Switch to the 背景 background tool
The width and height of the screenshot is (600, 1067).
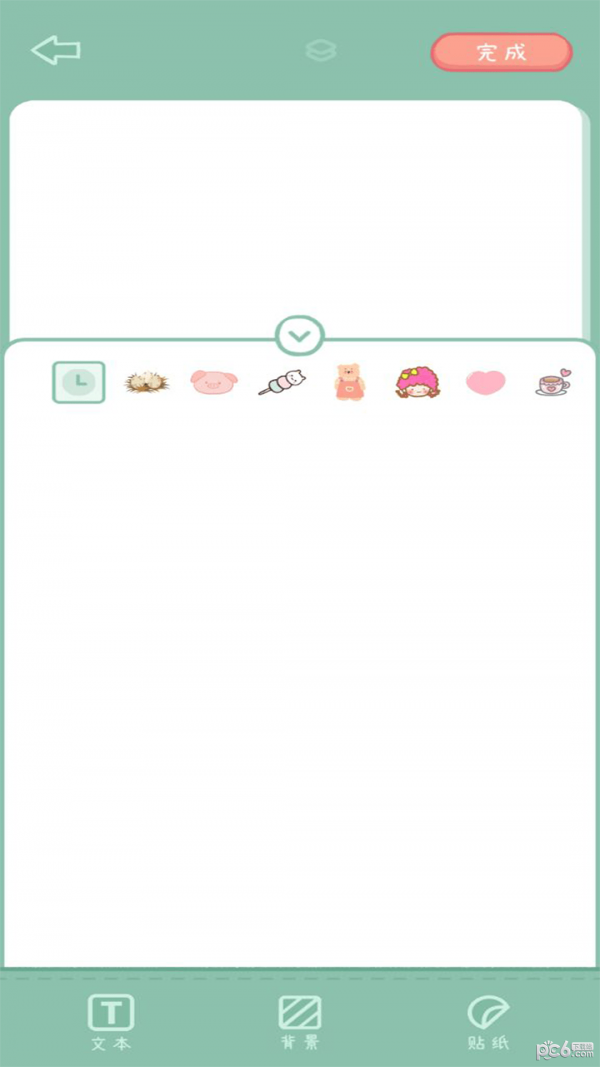click(300, 1021)
